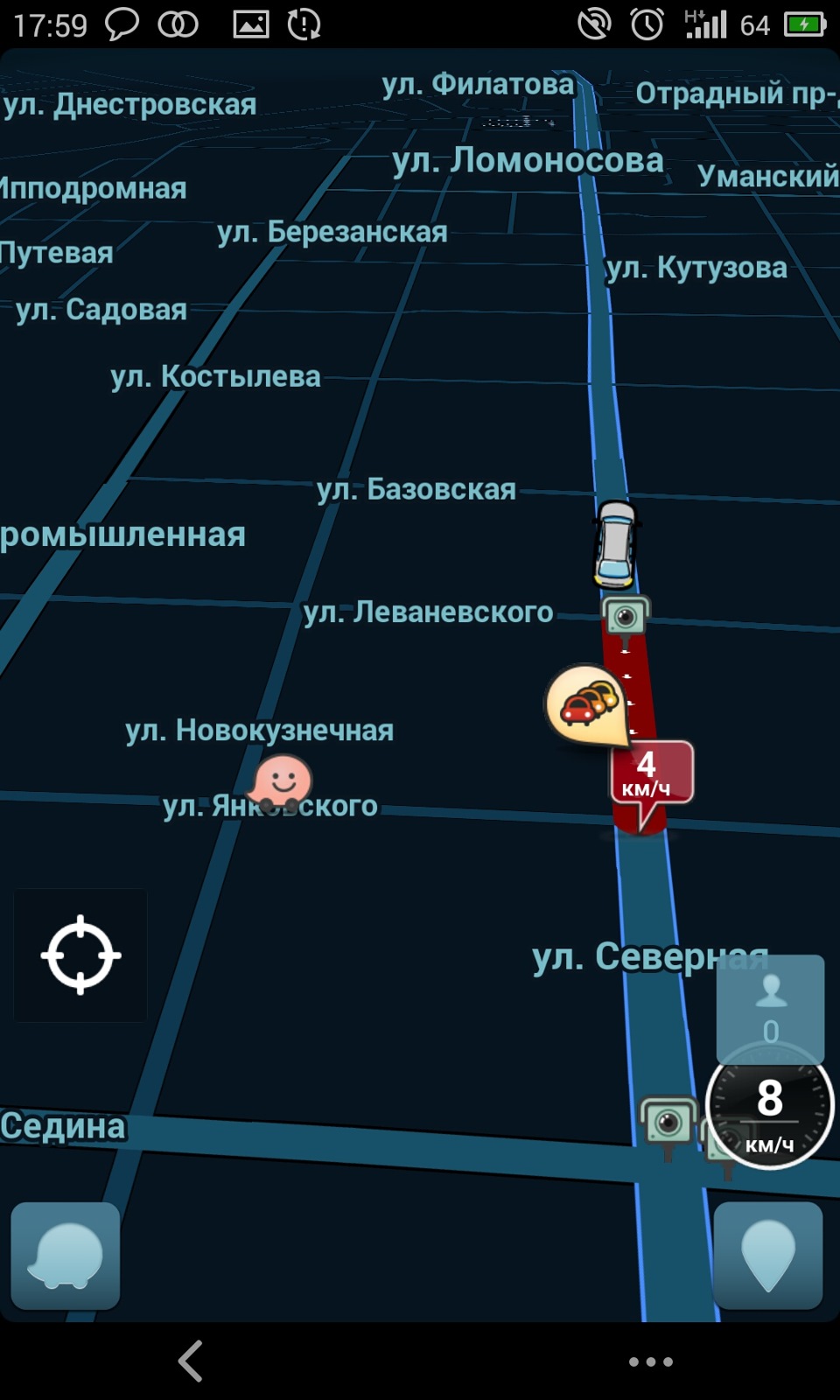The width and height of the screenshot is (840, 1400).
Task: Open the traffic jam report bubble
Action: coord(584,704)
